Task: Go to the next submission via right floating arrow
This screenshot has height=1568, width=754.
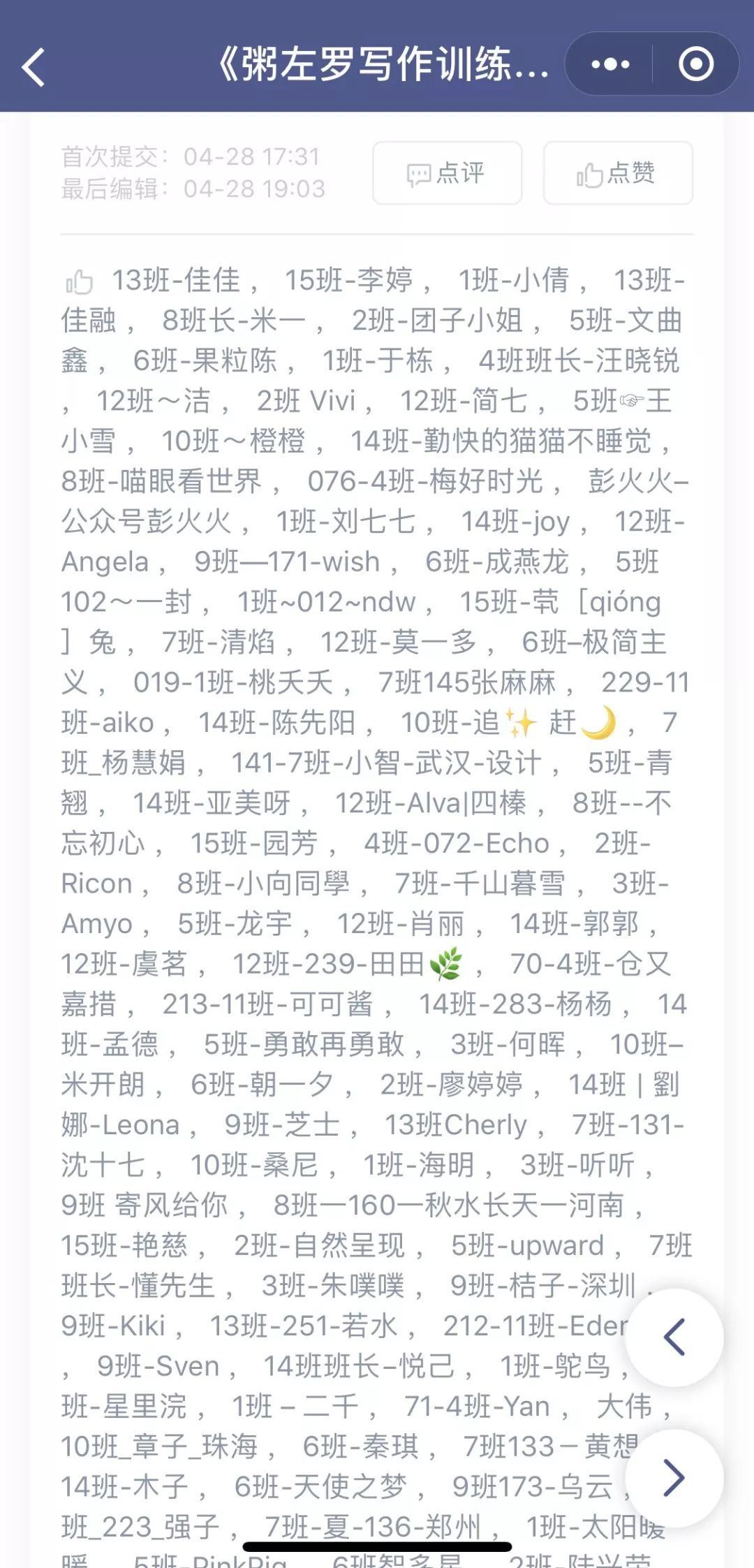Action: pos(674,1477)
